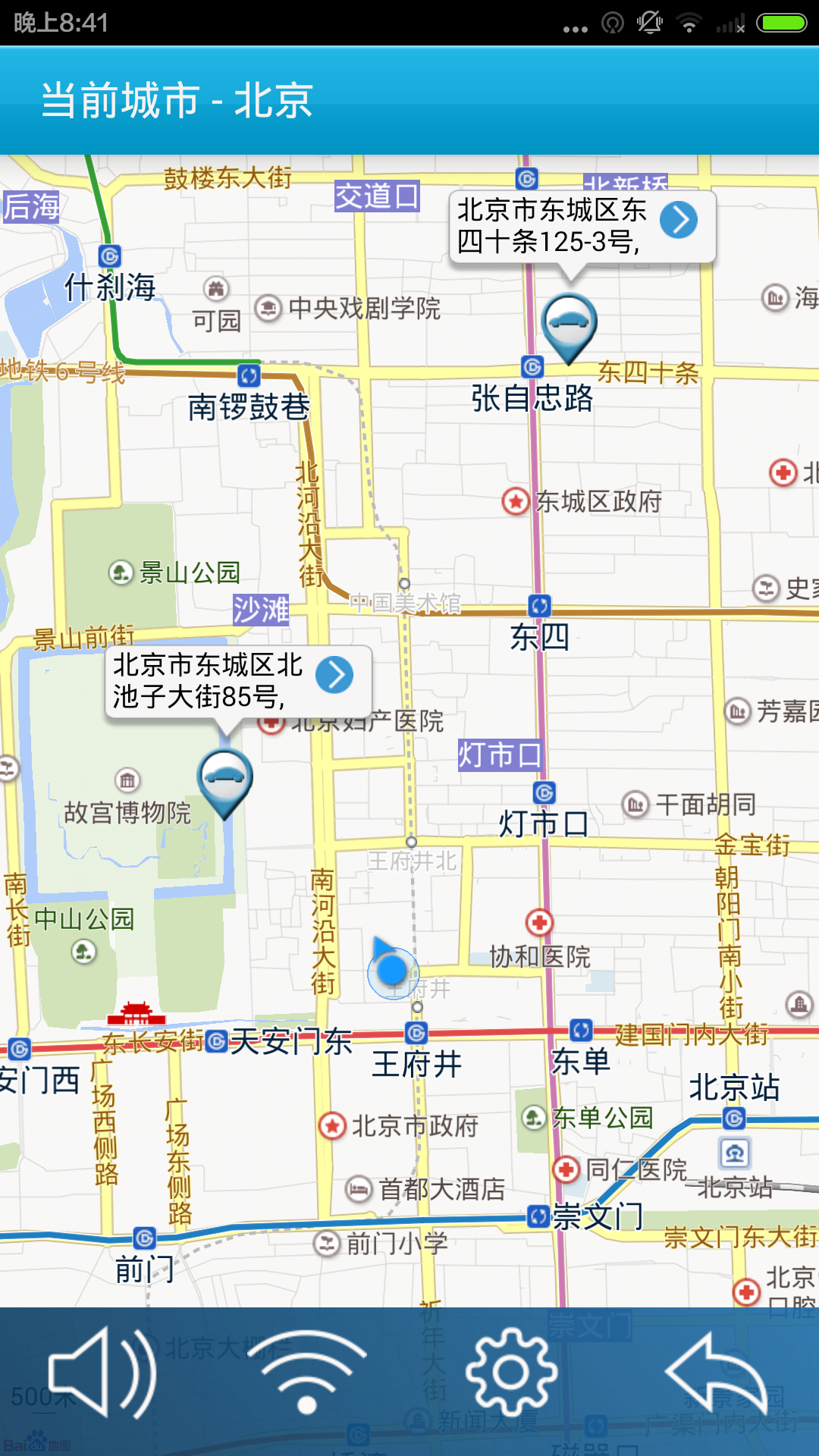Tap the blue current location dot
This screenshot has height=1456, width=819.
coord(393,970)
